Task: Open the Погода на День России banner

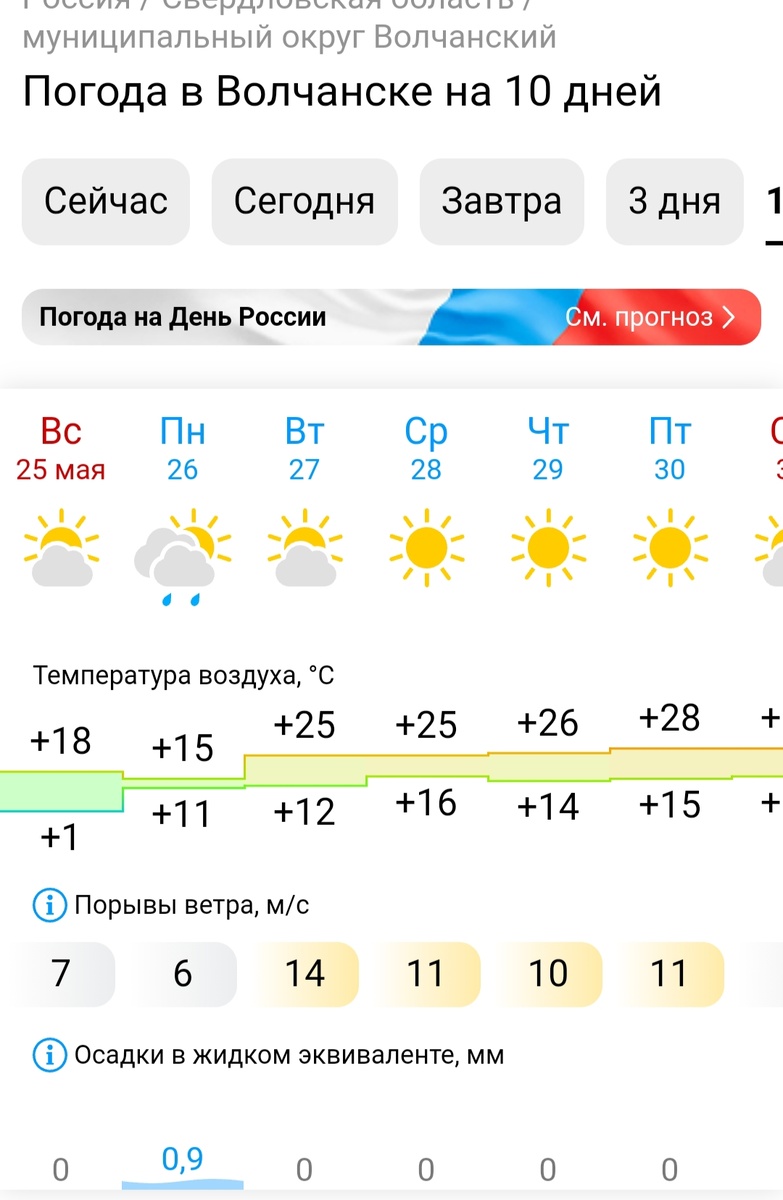Action: pyautogui.click(x=391, y=317)
